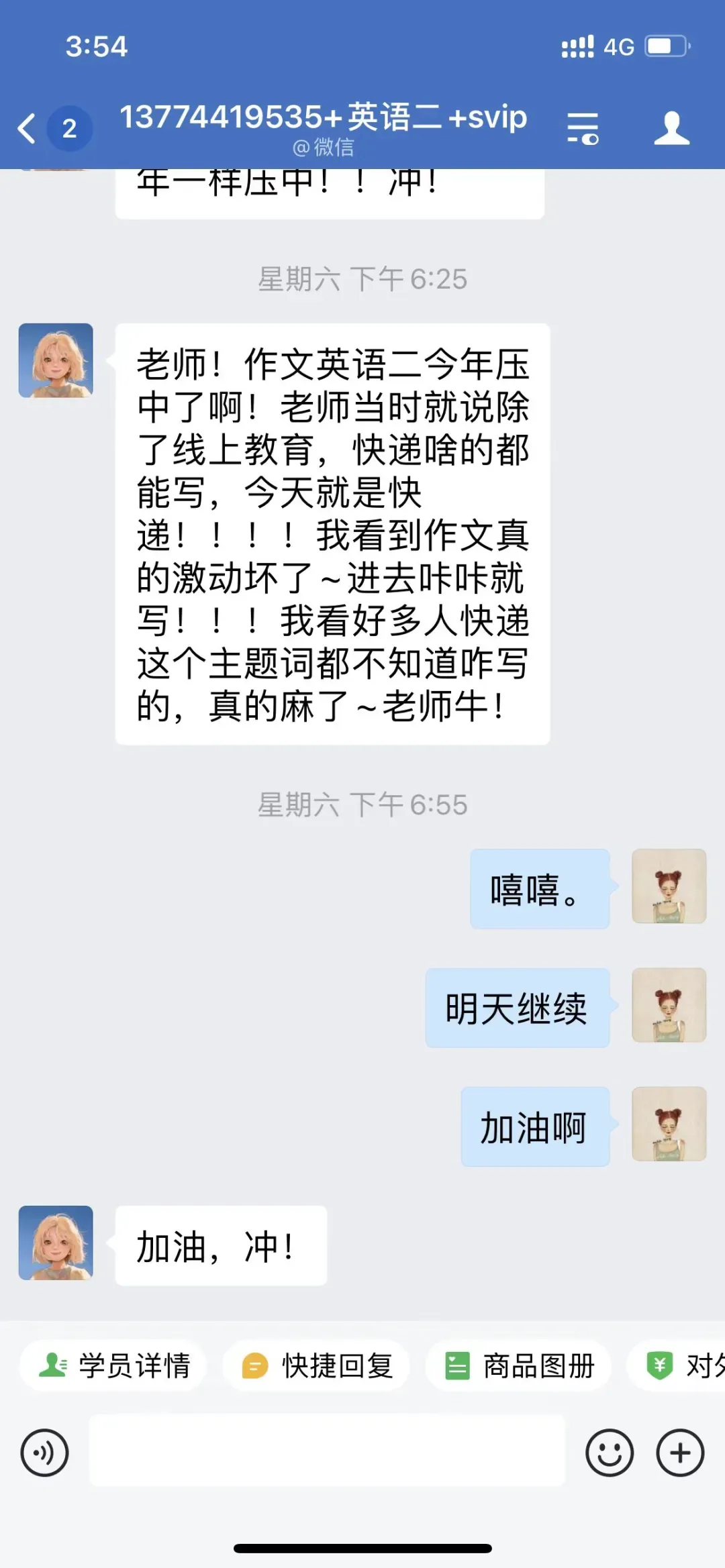
Task: Open the list settings icon in header
Action: (x=582, y=128)
